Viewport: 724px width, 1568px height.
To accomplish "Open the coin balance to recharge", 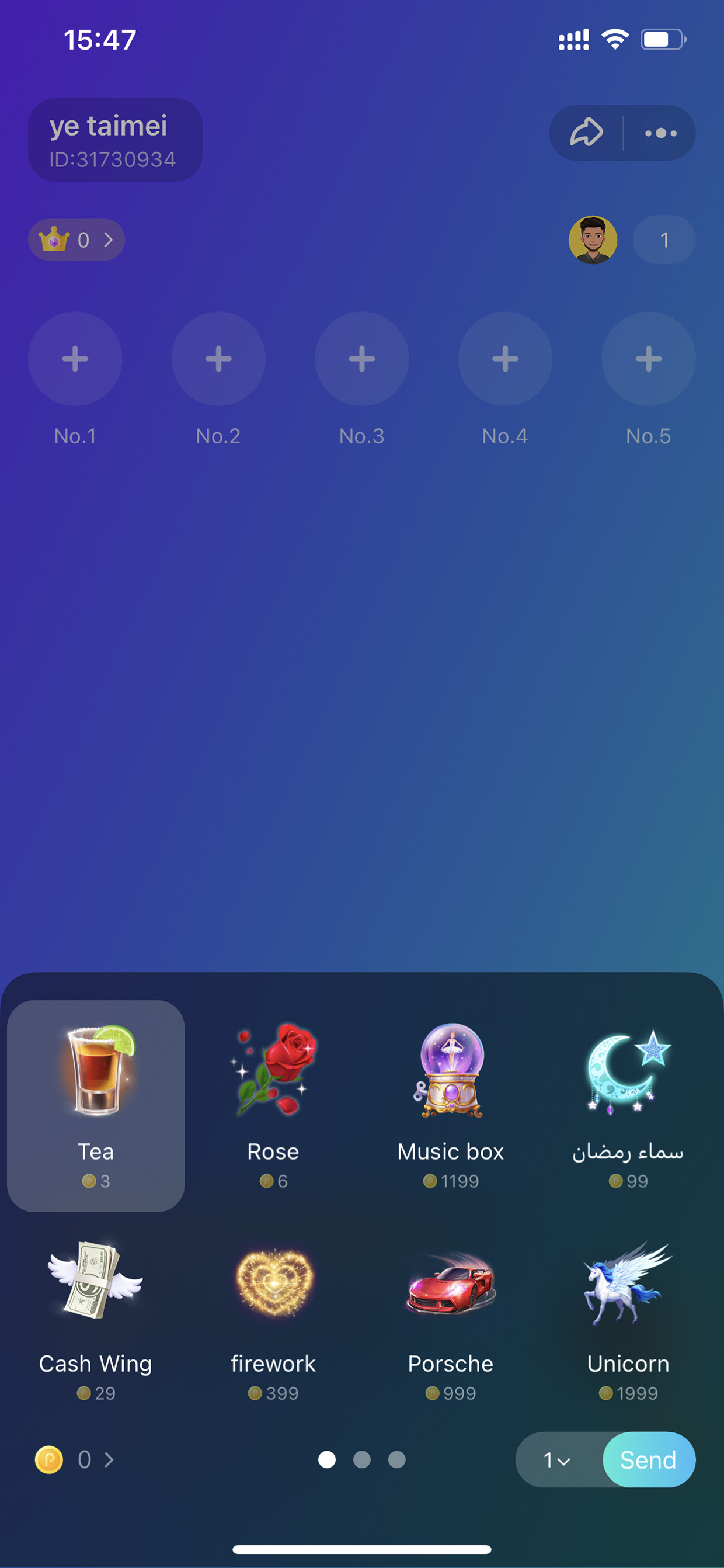I will click(74, 1460).
